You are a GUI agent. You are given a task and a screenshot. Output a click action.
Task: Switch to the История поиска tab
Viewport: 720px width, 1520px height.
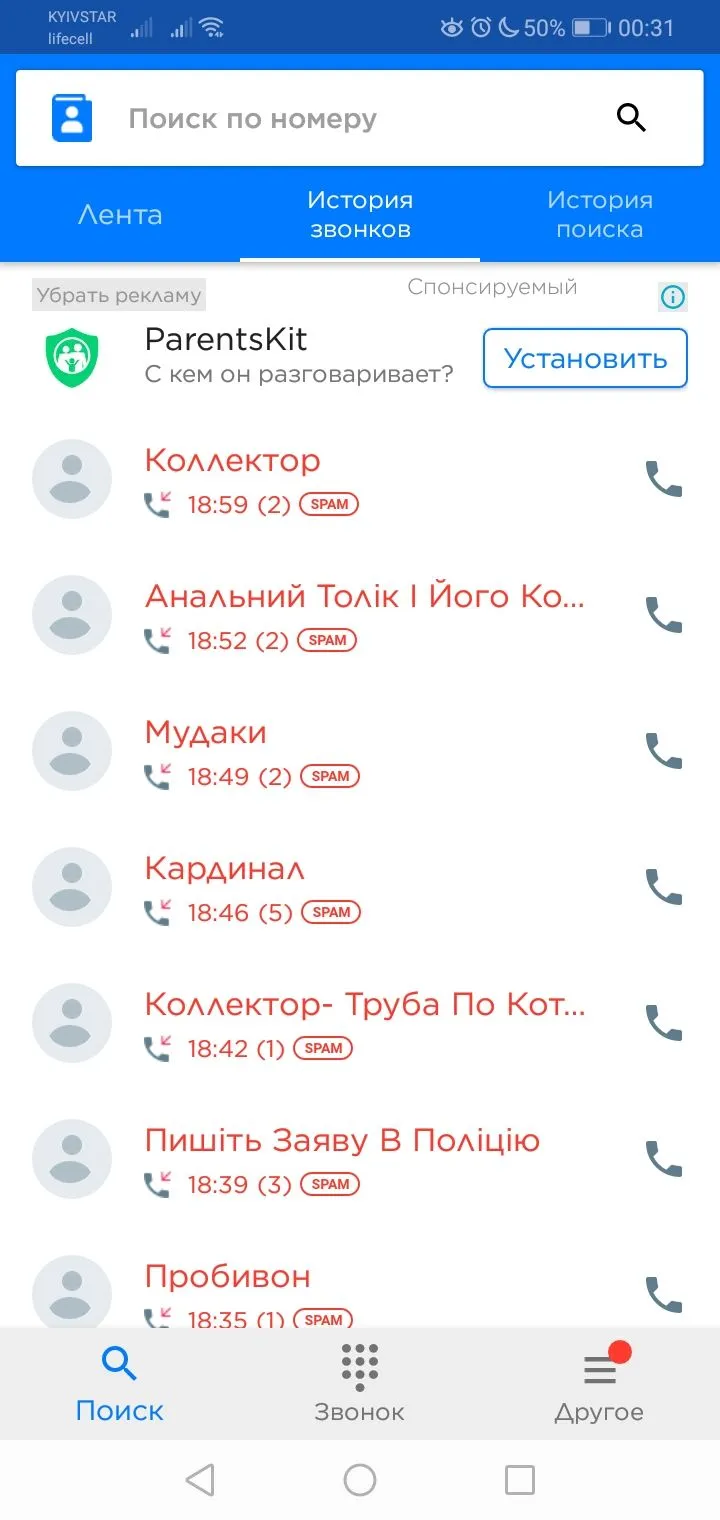coord(599,215)
